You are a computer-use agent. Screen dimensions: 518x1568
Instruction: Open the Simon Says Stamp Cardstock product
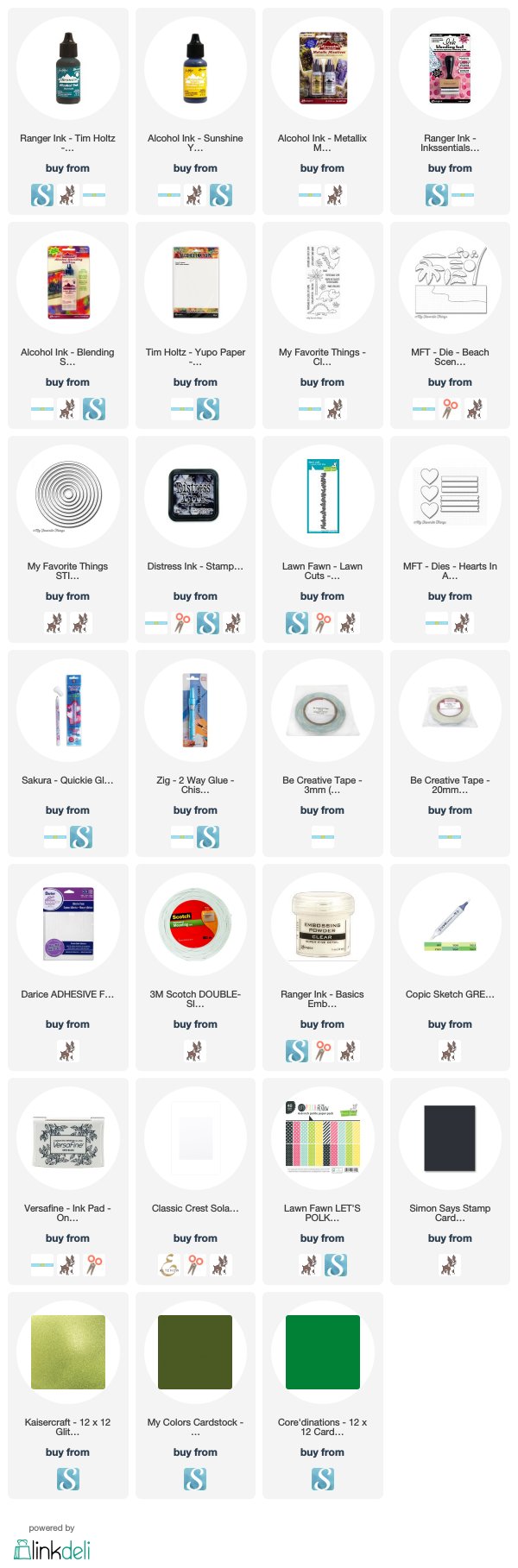450,1137
